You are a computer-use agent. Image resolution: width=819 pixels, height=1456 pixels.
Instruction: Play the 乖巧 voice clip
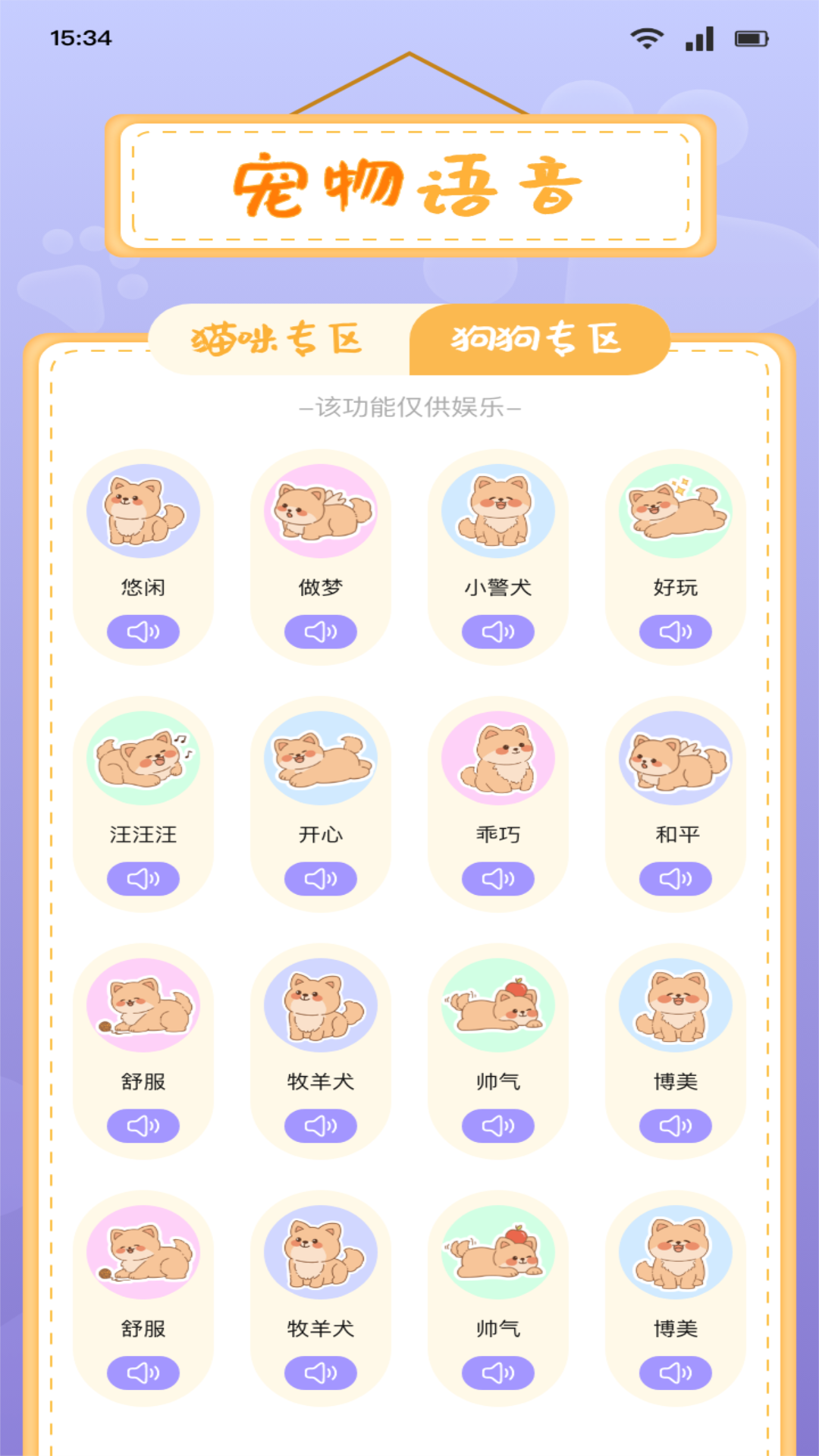coord(498,879)
